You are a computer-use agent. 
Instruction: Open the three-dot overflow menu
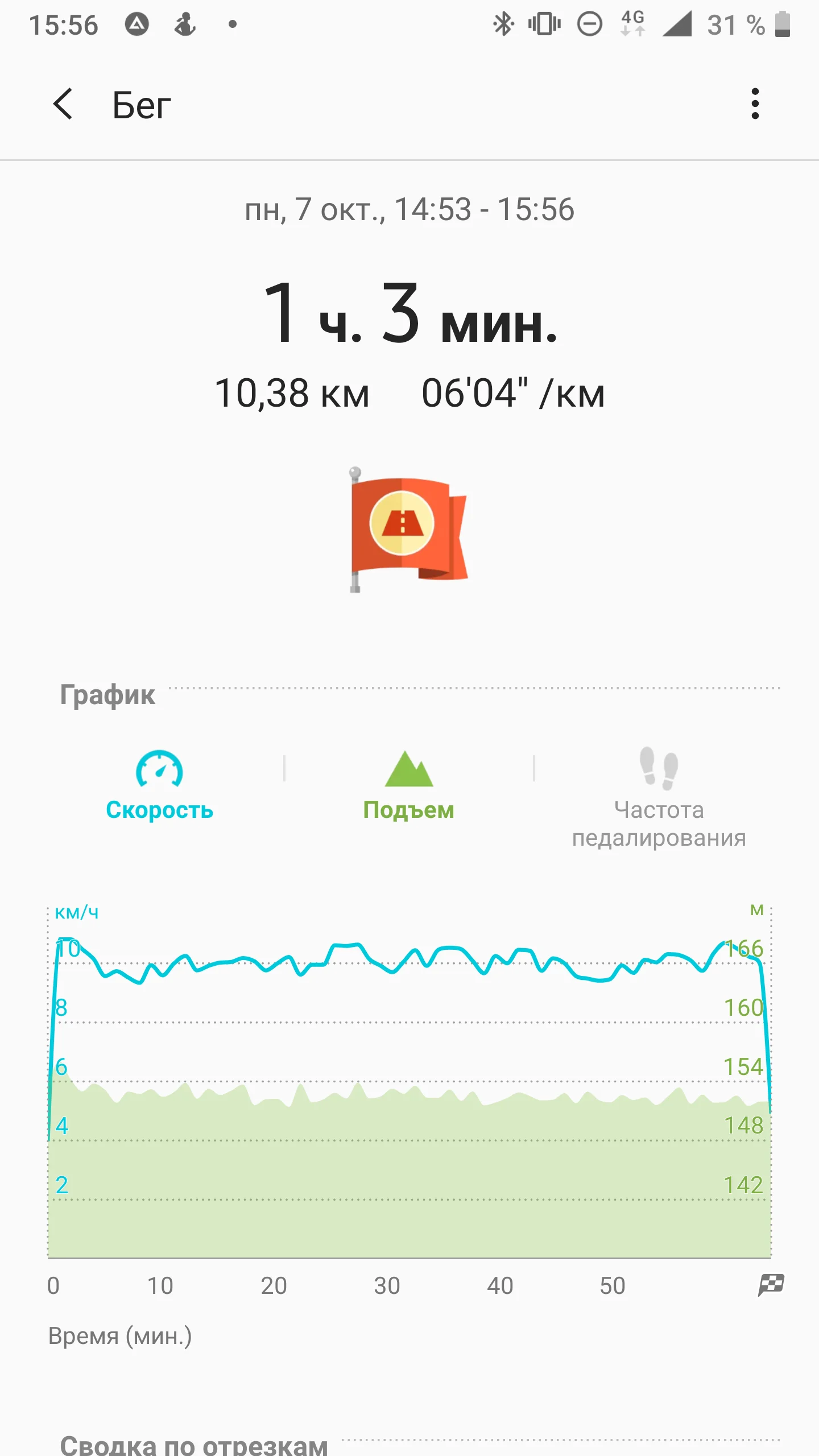pyautogui.click(x=755, y=104)
